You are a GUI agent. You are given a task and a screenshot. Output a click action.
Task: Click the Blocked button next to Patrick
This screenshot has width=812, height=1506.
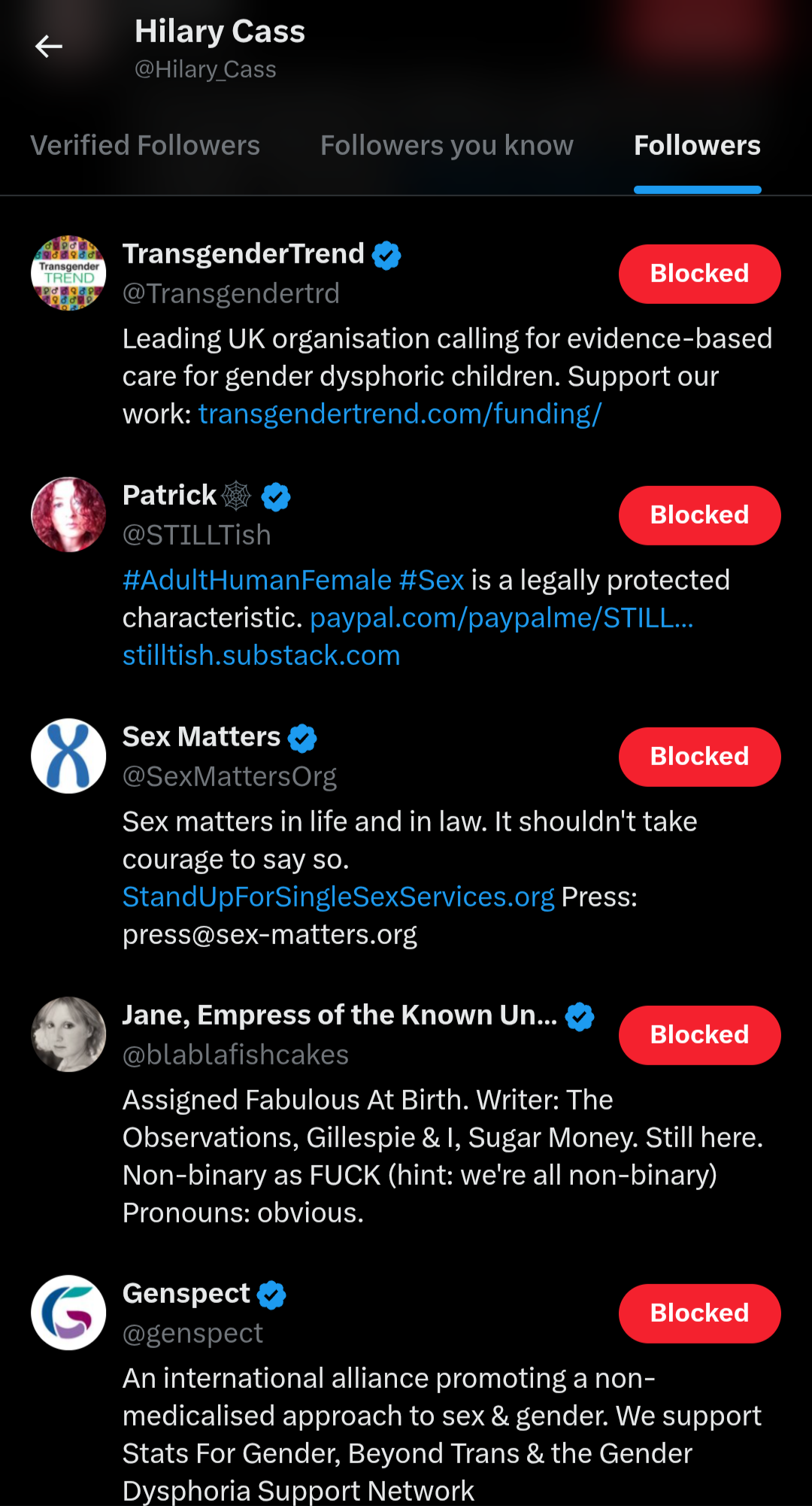click(x=699, y=515)
